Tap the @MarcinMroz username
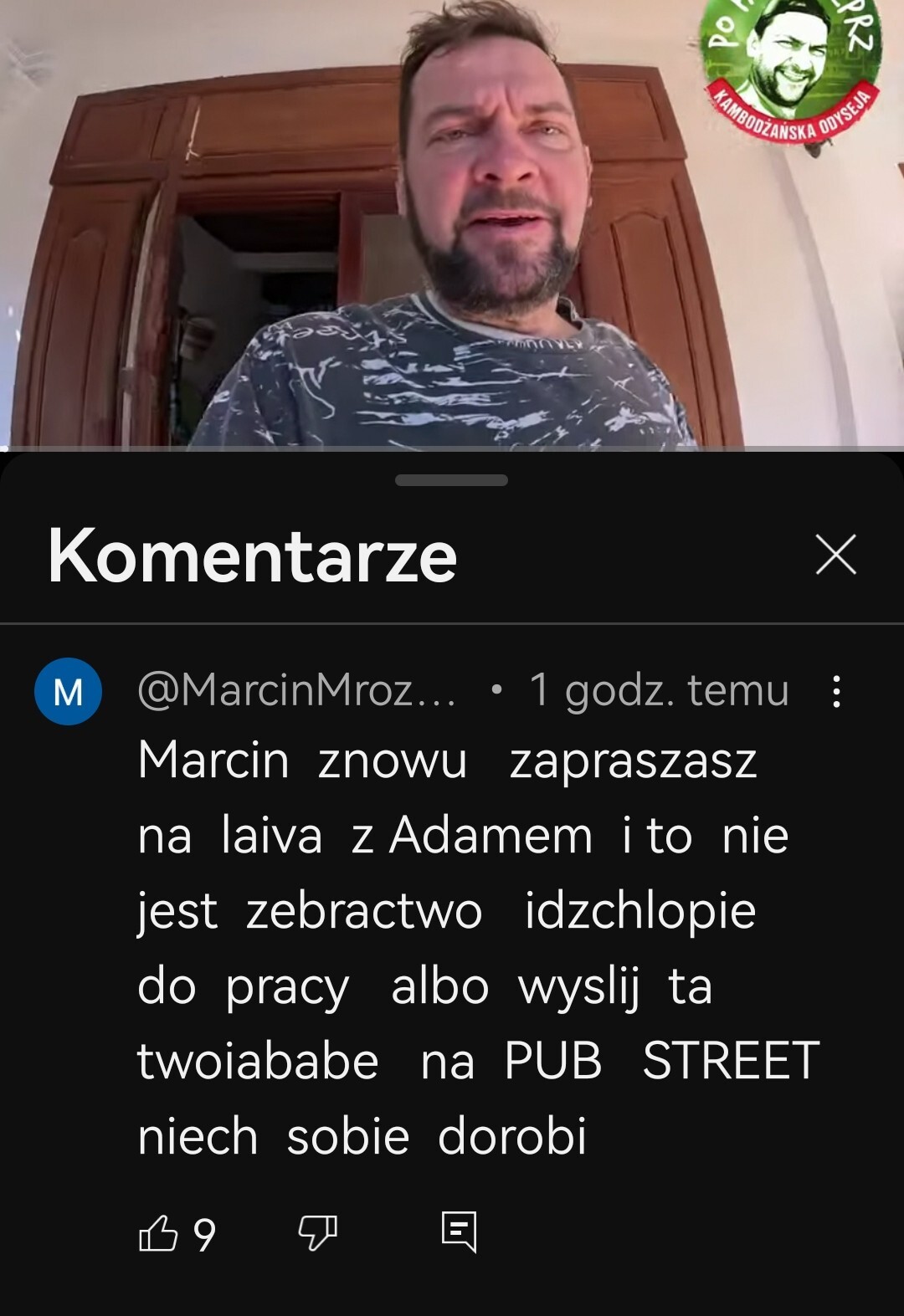 pyautogui.click(x=297, y=691)
